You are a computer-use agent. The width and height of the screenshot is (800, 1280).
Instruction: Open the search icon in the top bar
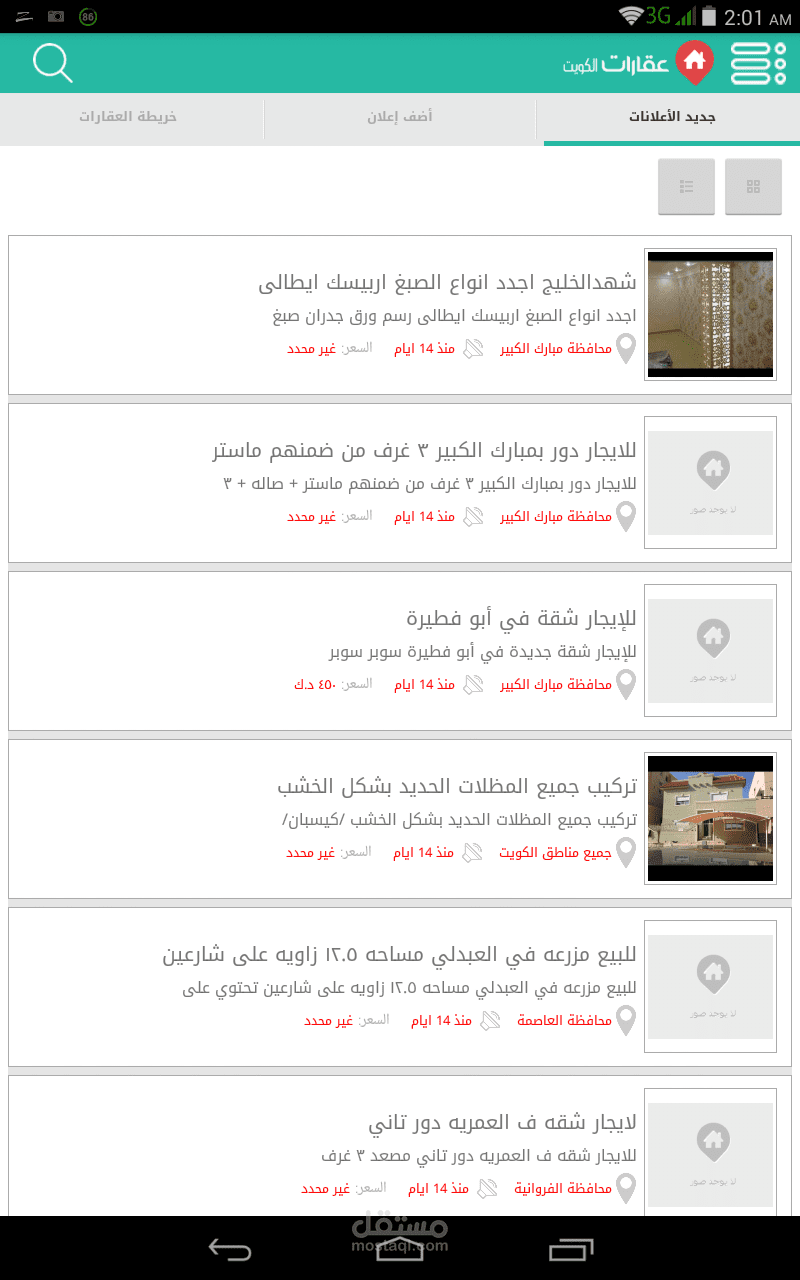(52, 63)
